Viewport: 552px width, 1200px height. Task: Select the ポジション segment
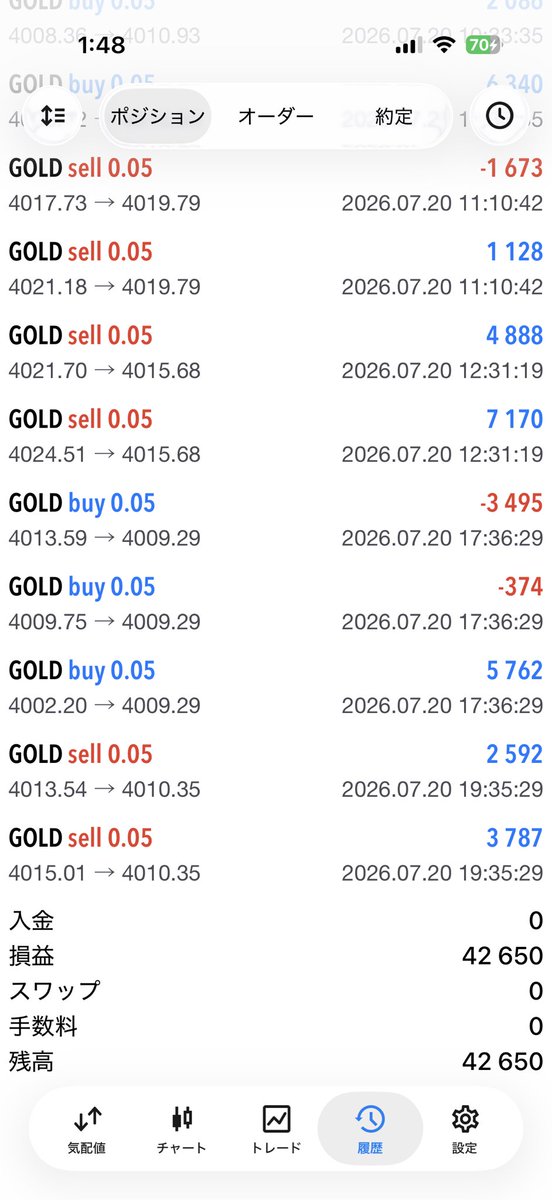pos(156,116)
